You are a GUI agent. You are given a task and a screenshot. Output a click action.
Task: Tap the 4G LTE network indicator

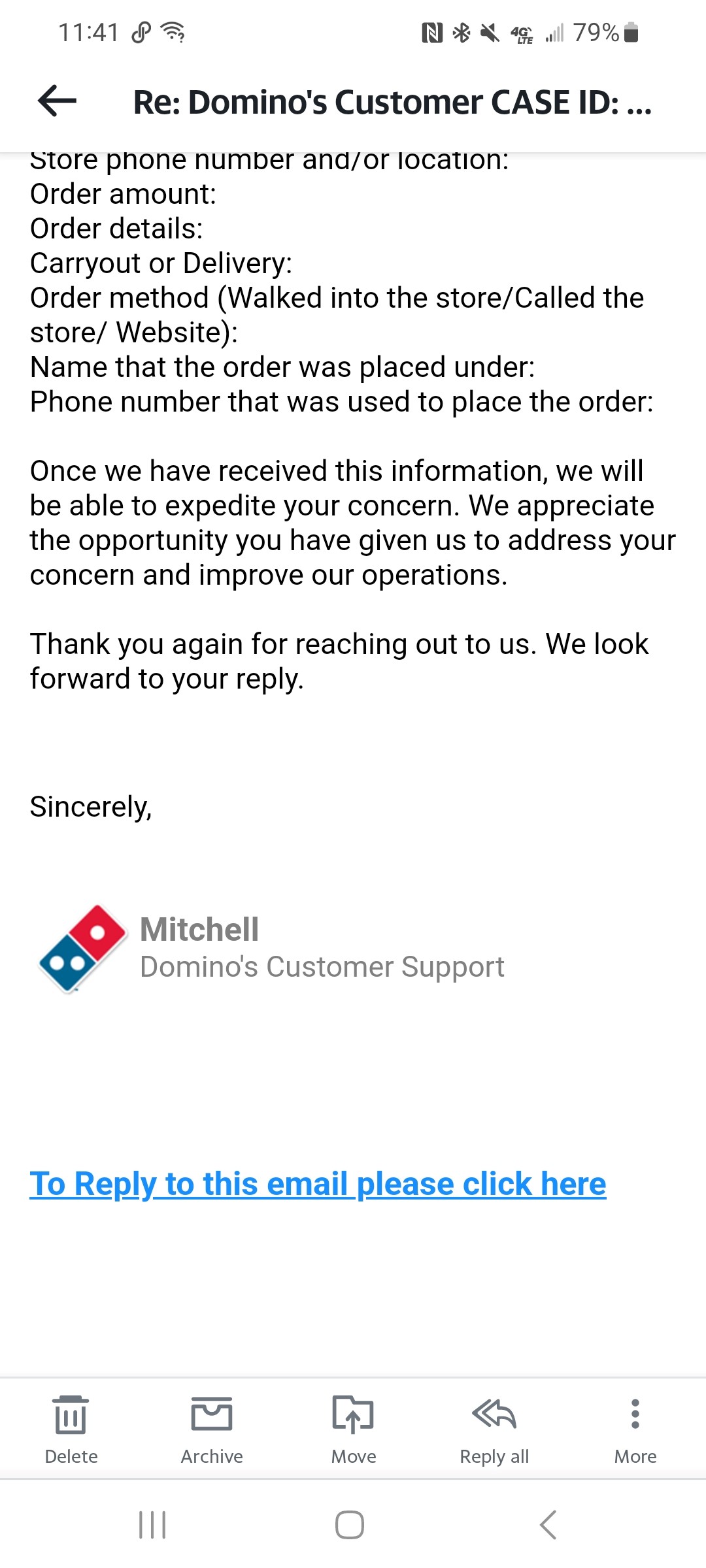coord(523,31)
